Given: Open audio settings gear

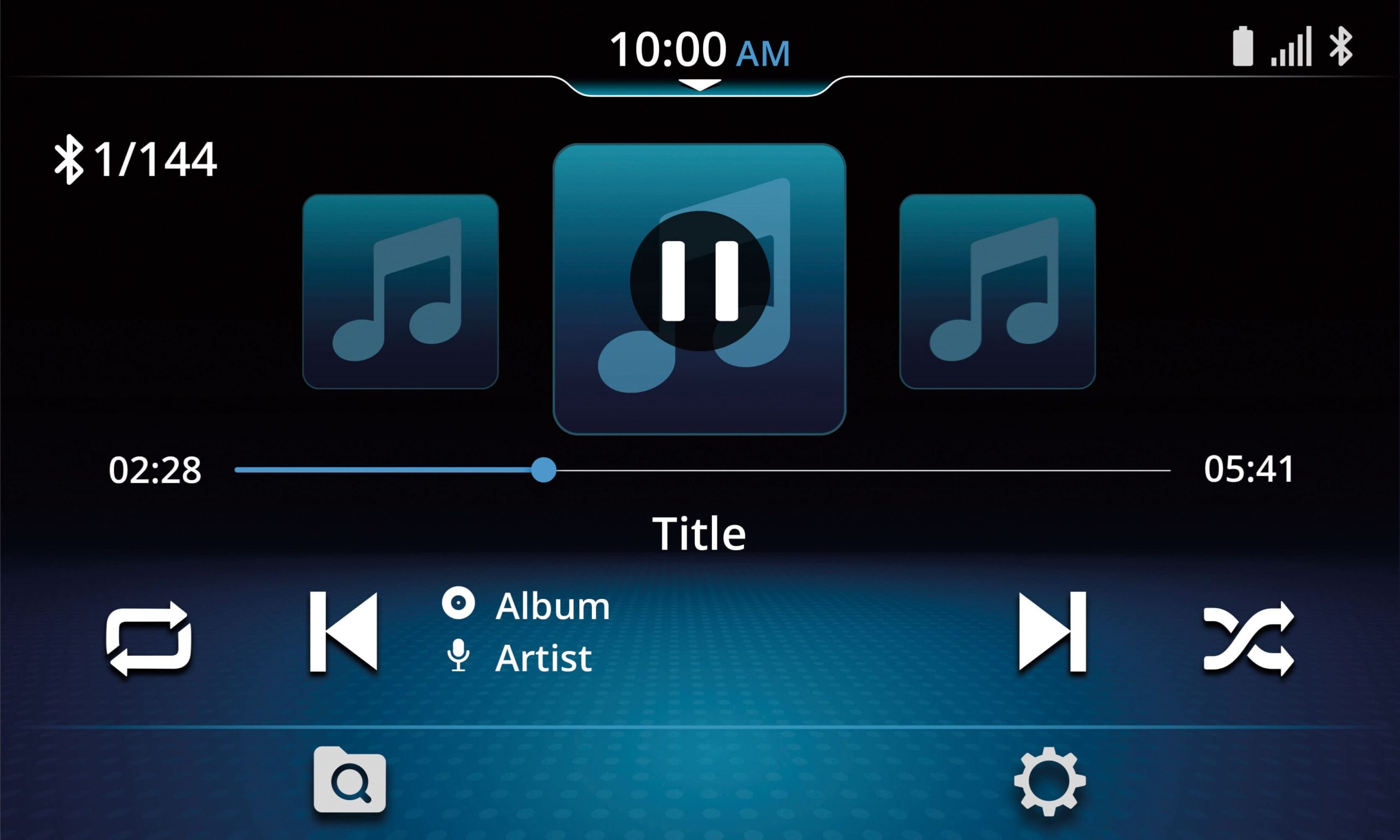Looking at the screenshot, I should tap(1049, 781).
